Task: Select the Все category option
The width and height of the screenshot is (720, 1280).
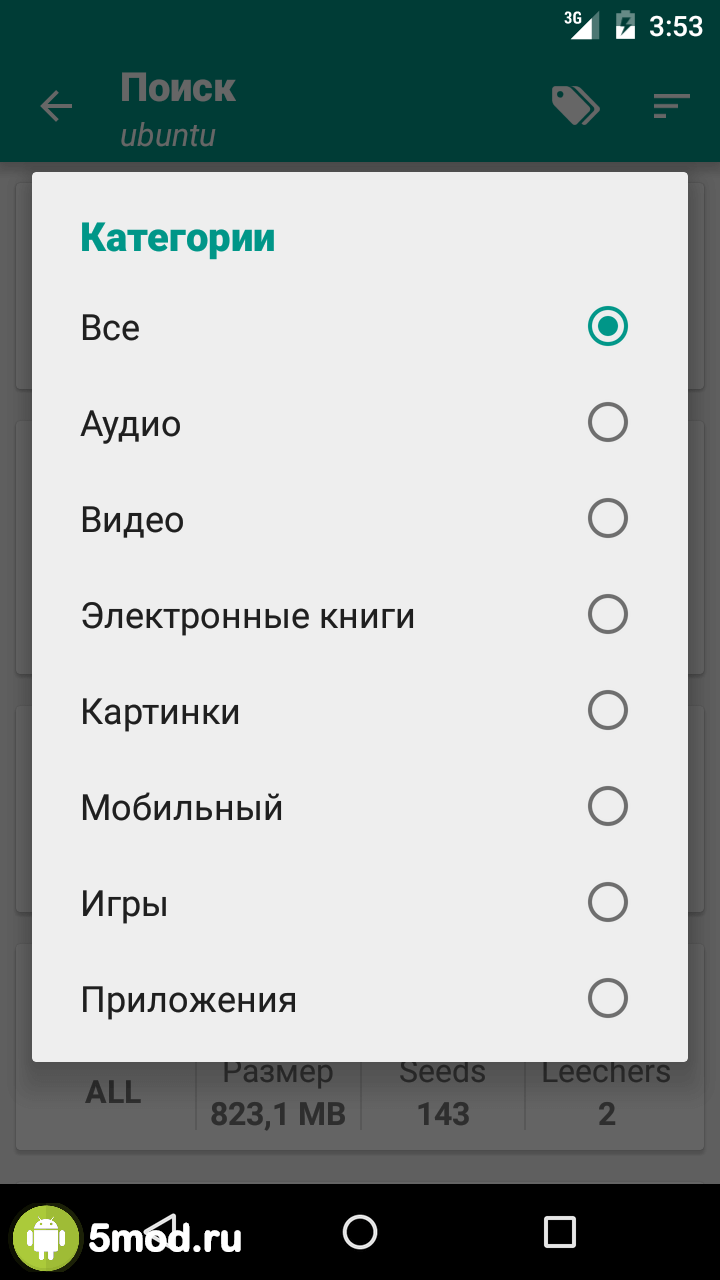Action: pos(607,327)
